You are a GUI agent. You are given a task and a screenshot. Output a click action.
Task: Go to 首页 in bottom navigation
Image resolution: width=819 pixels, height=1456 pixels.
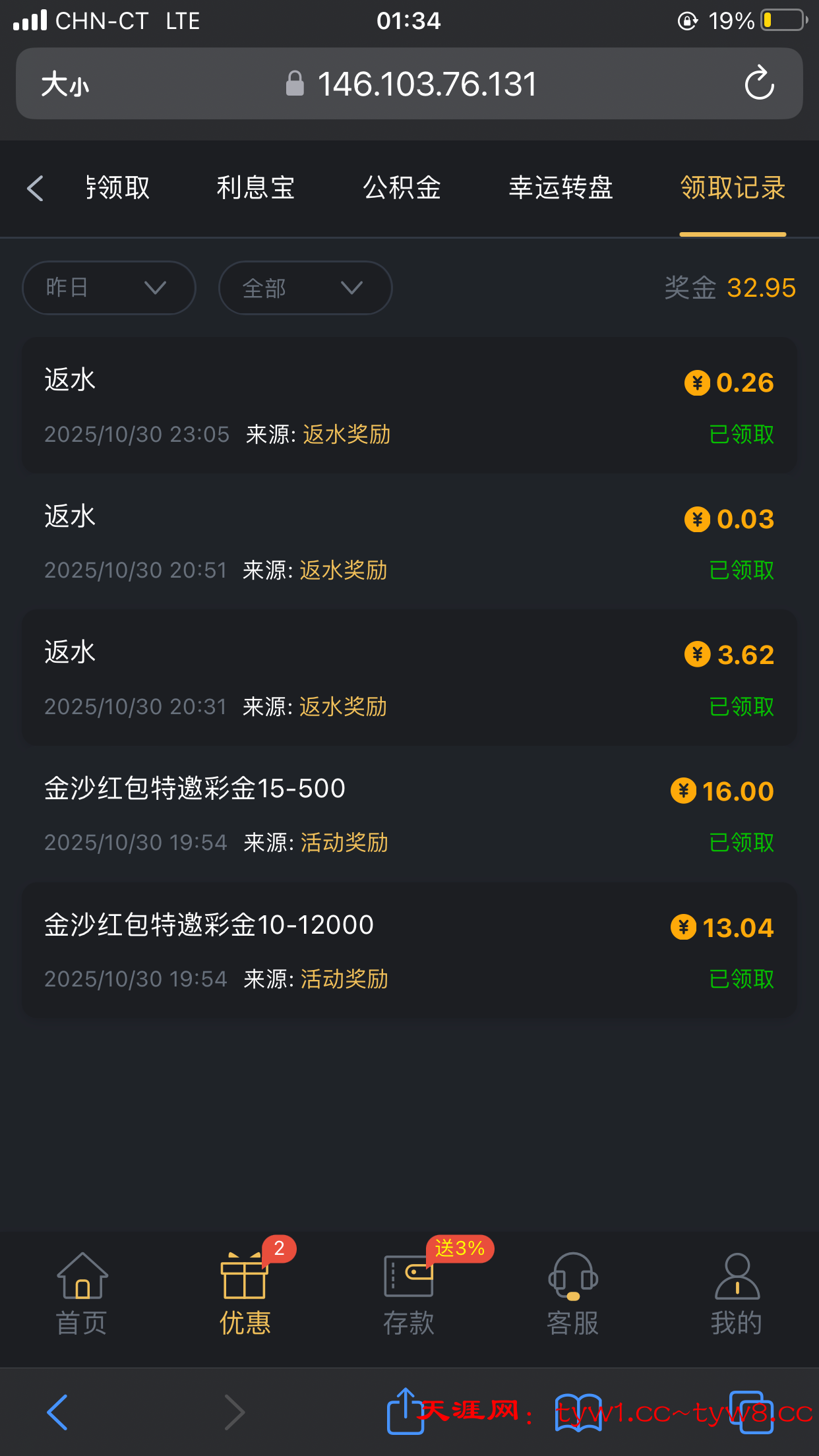click(x=82, y=1294)
